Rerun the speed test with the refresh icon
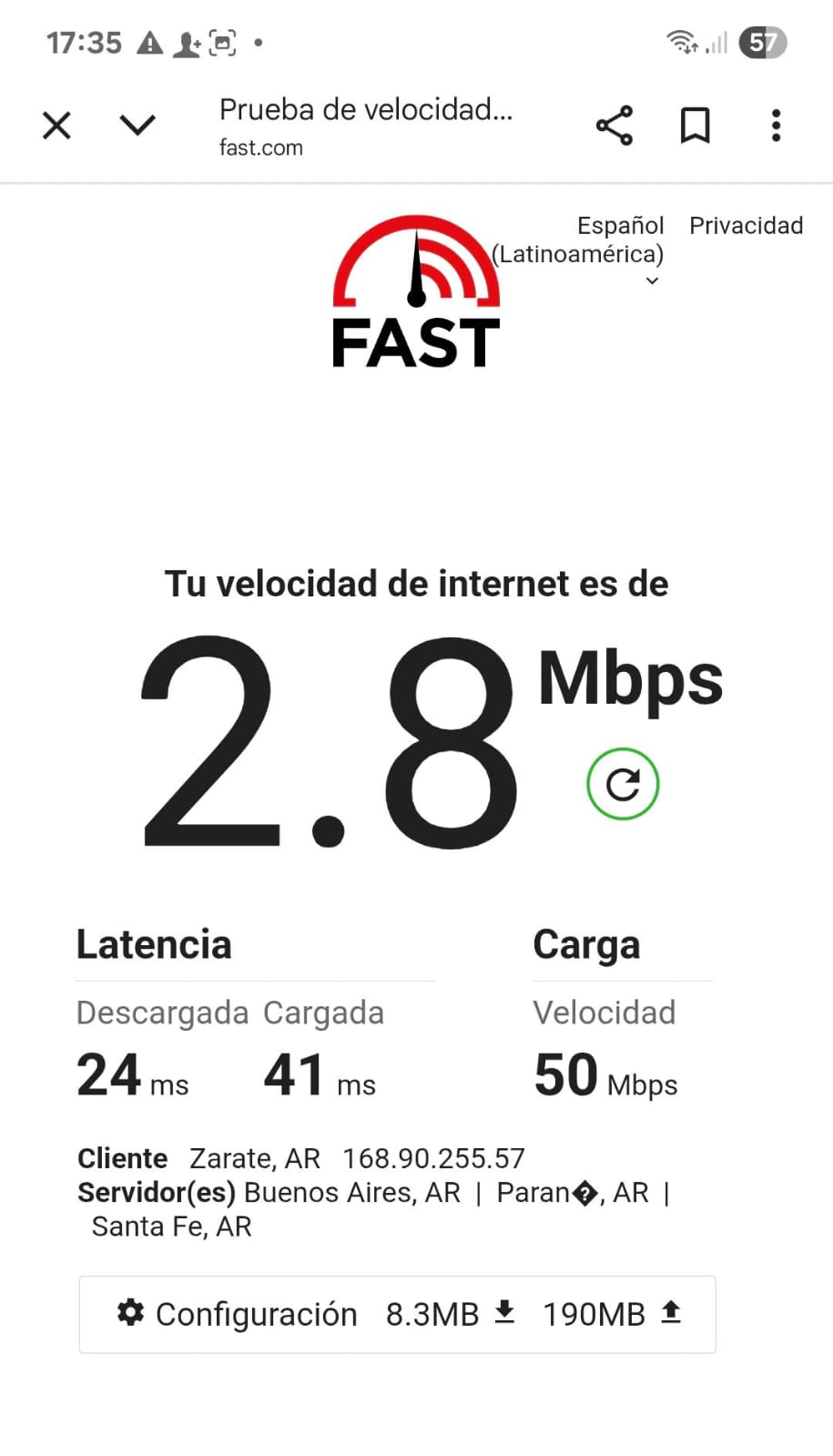 pos(623,784)
